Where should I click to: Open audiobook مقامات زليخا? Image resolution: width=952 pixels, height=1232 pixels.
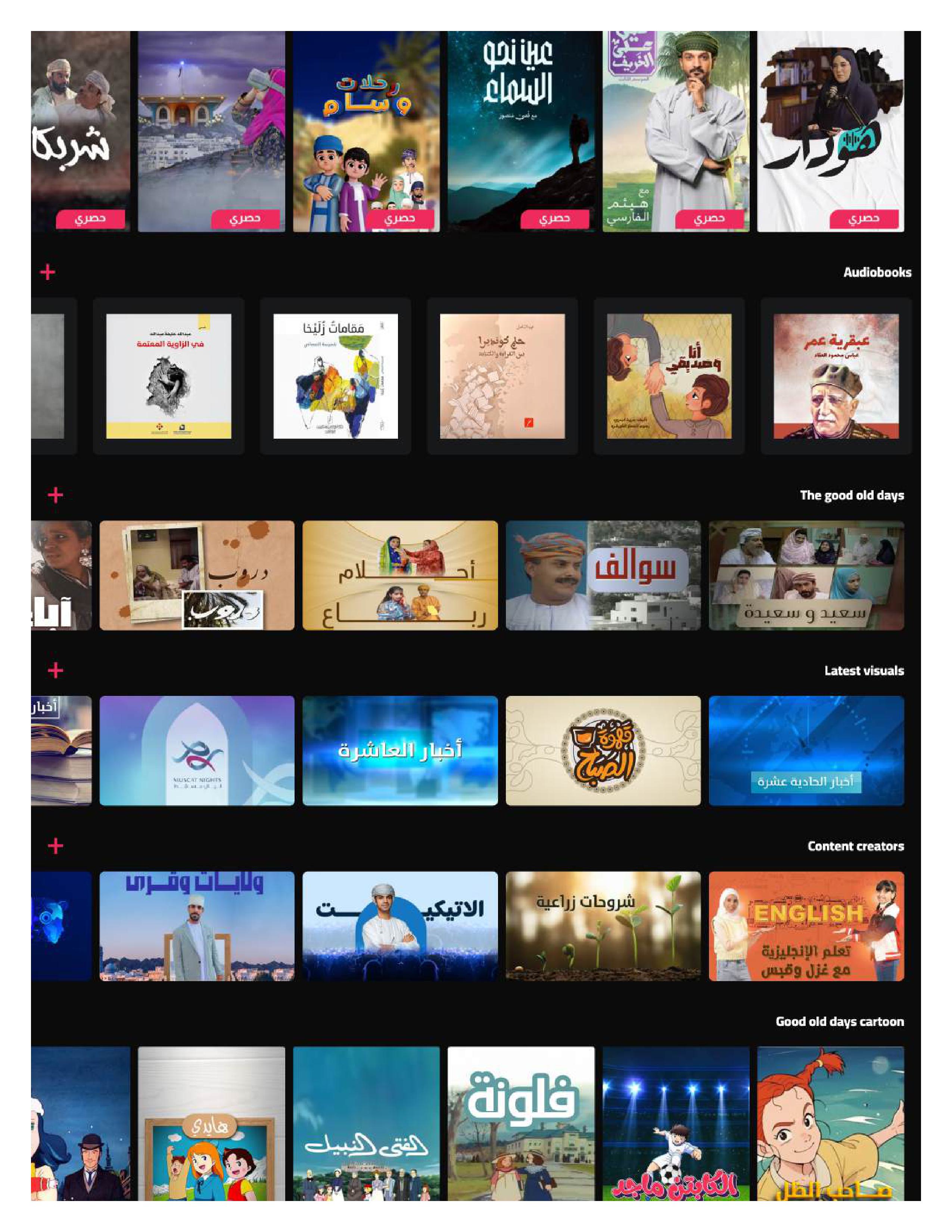pos(336,376)
